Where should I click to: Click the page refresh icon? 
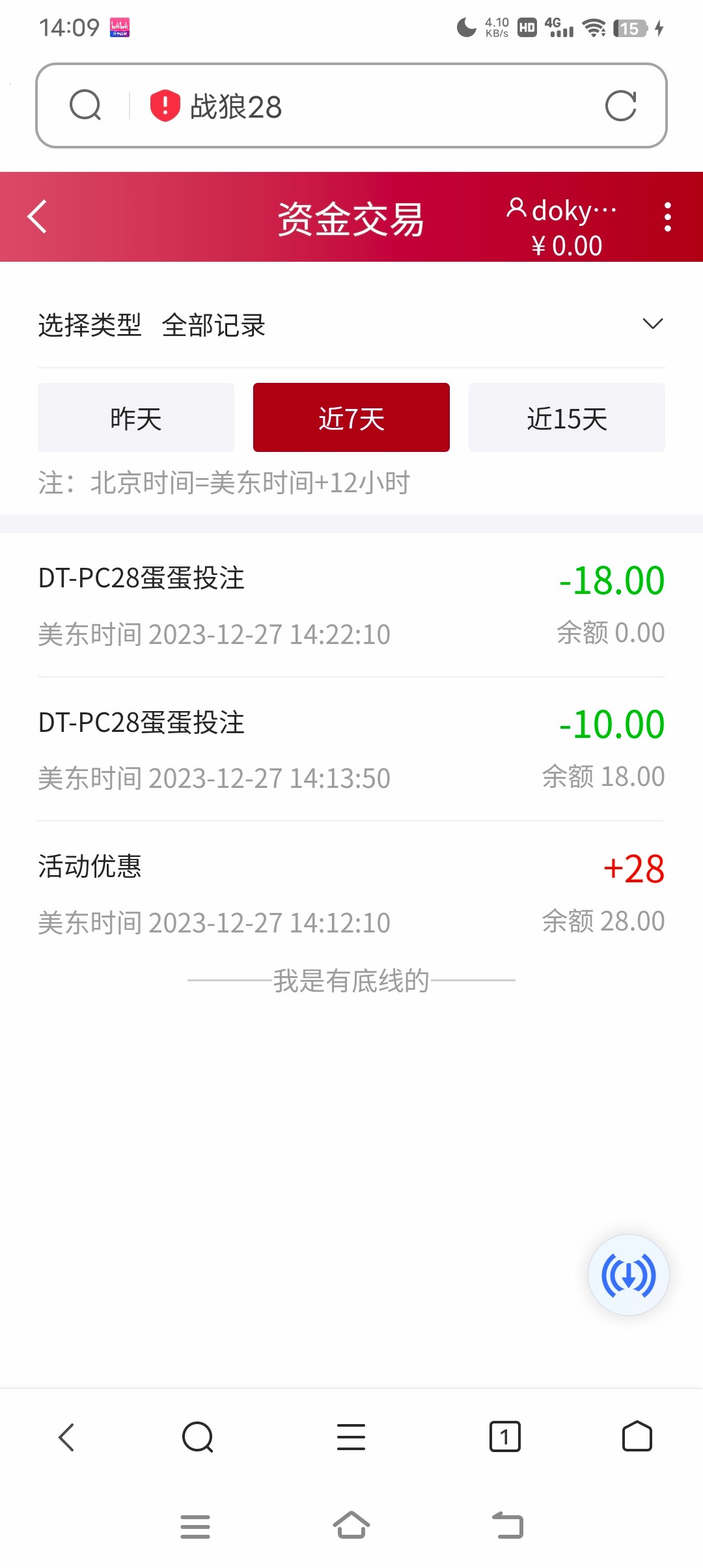point(622,106)
